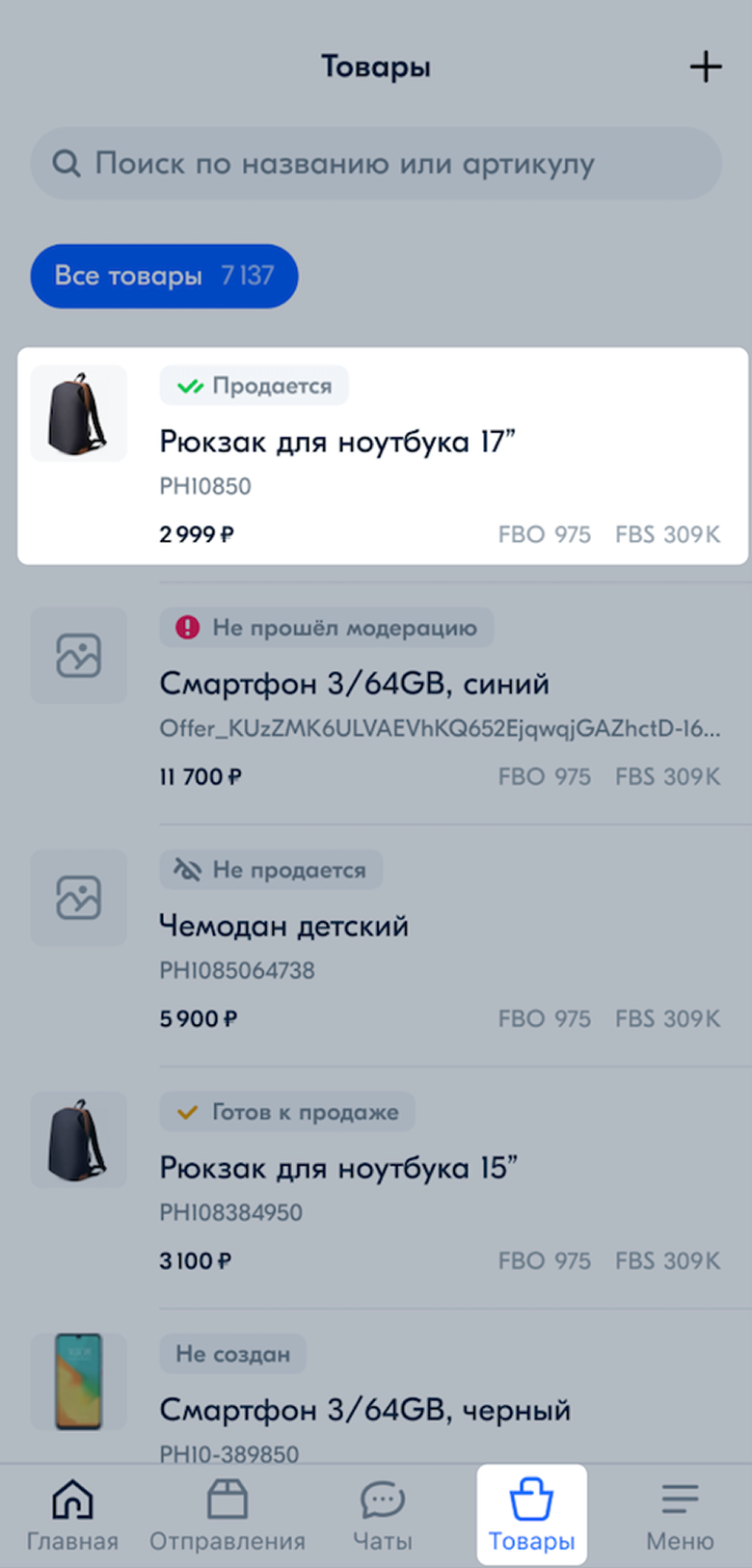Open product Смартфон 3/64GB, черный

382,1403
